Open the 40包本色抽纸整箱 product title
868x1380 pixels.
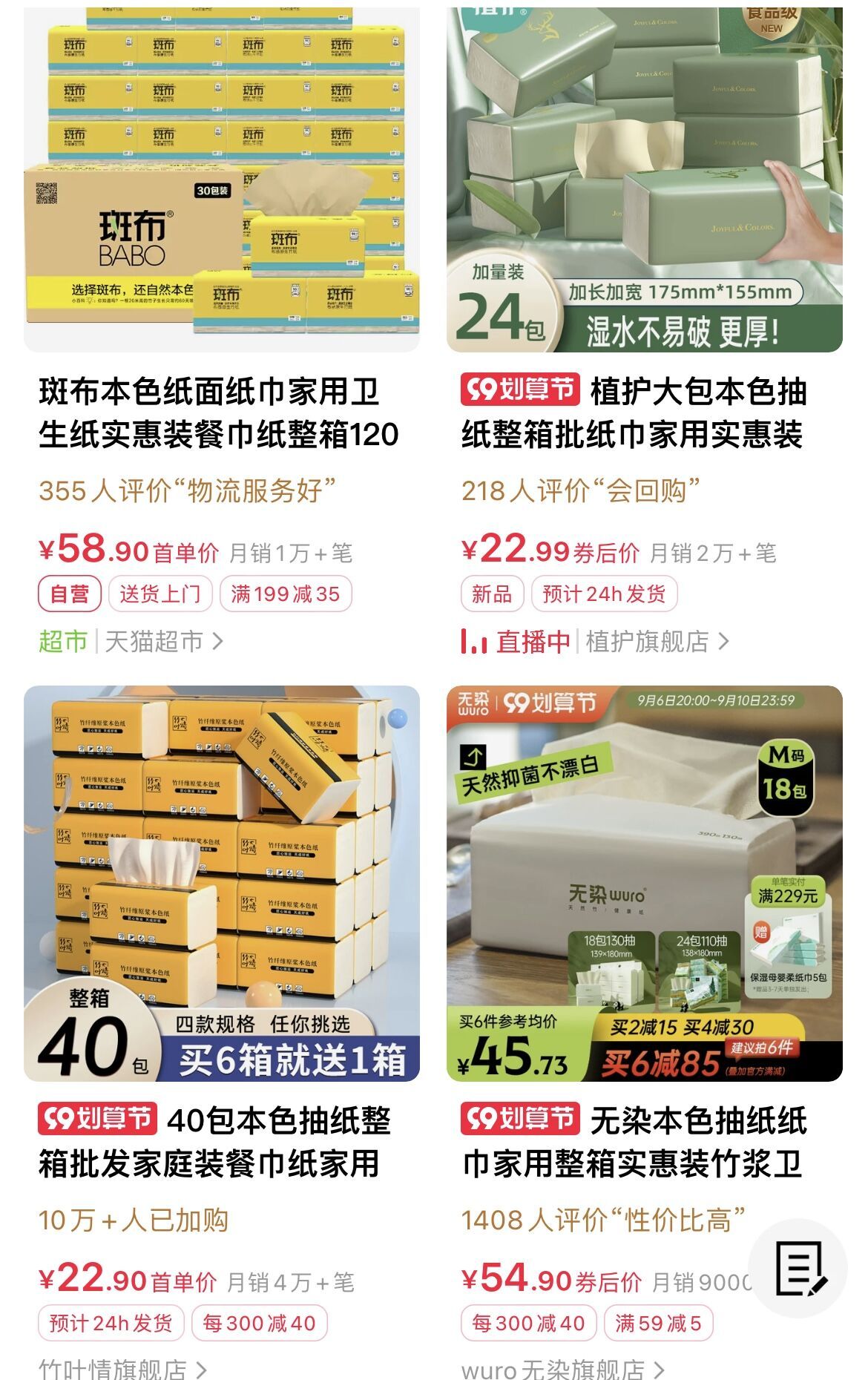tap(215, 1142)
